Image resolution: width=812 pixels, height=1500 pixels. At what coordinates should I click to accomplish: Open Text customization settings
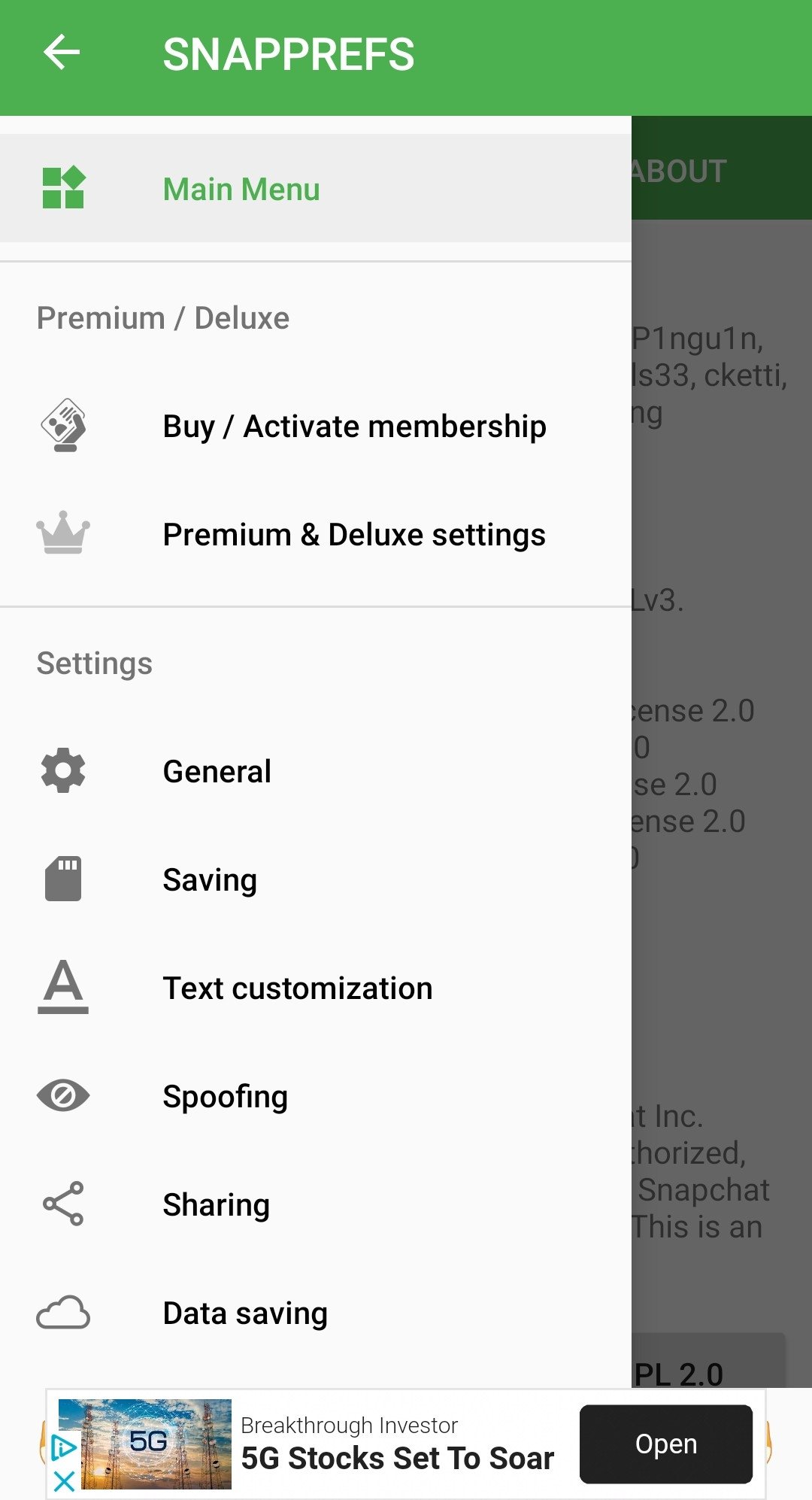tap(316, 988)
